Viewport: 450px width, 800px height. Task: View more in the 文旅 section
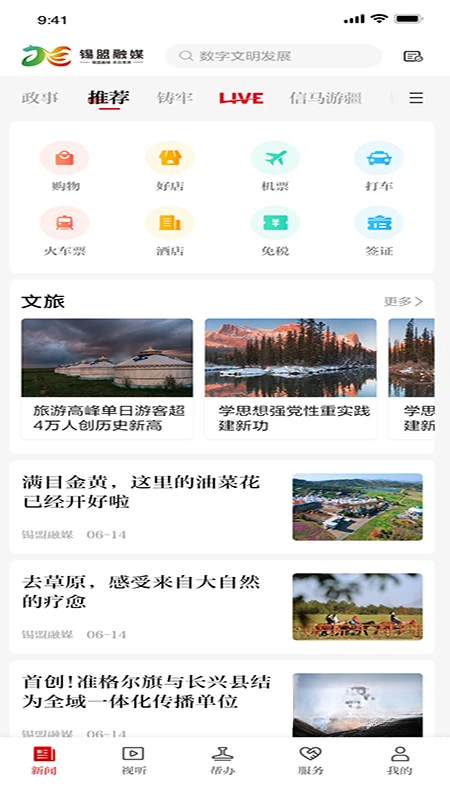[x=403, y=302]
